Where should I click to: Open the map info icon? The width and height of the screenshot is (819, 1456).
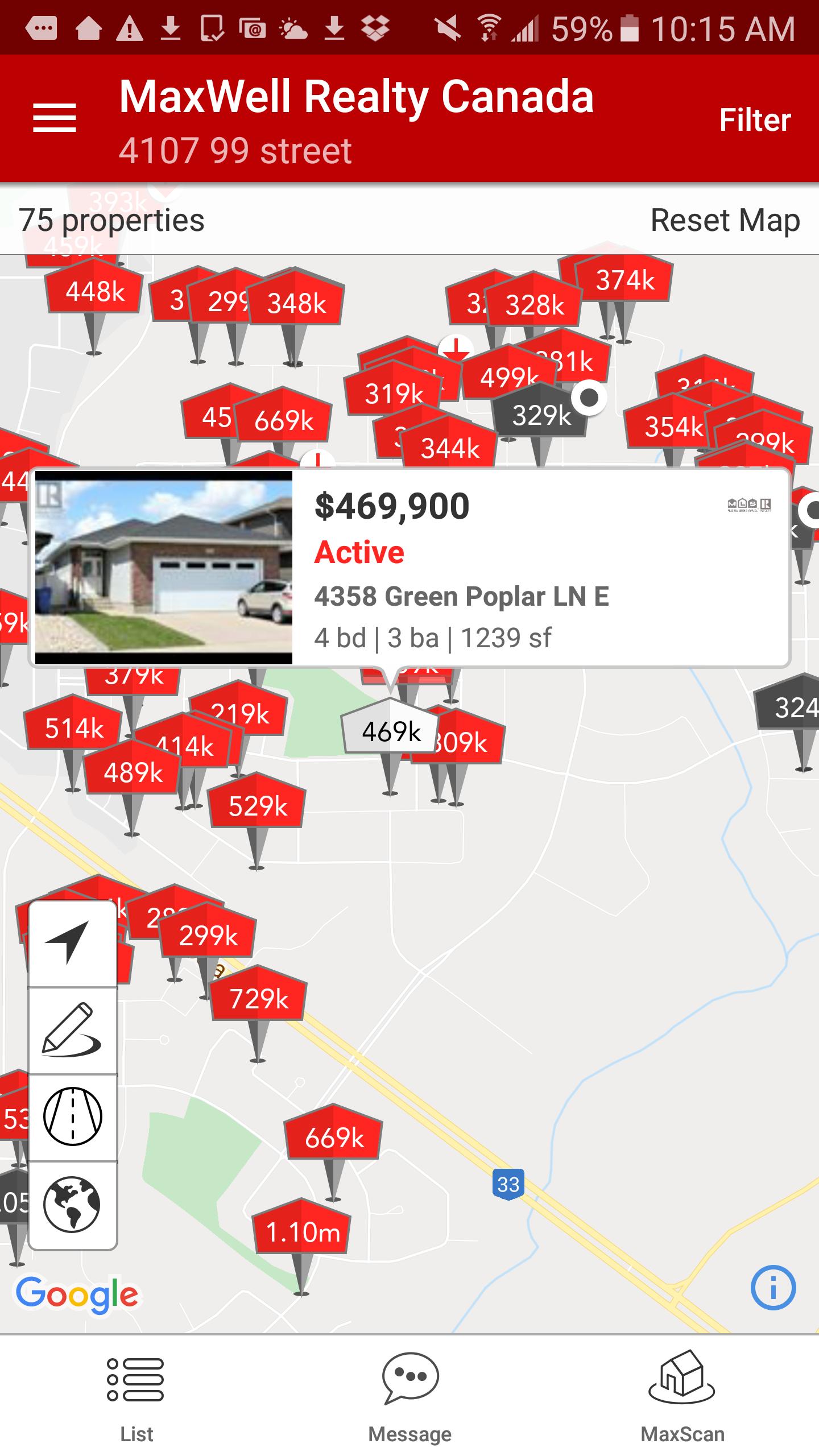[x=773, y=1288]
